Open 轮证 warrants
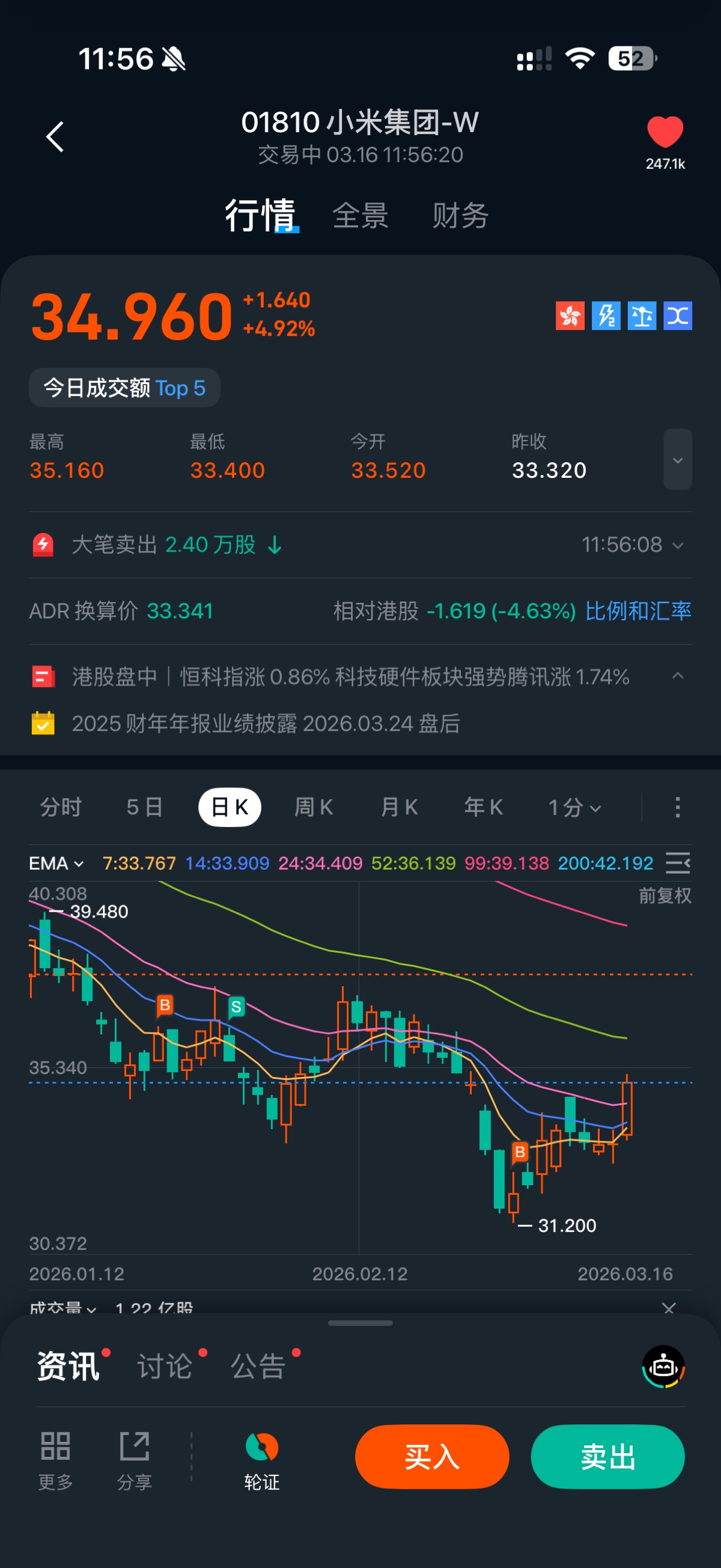 click(x=261, y=1460)
